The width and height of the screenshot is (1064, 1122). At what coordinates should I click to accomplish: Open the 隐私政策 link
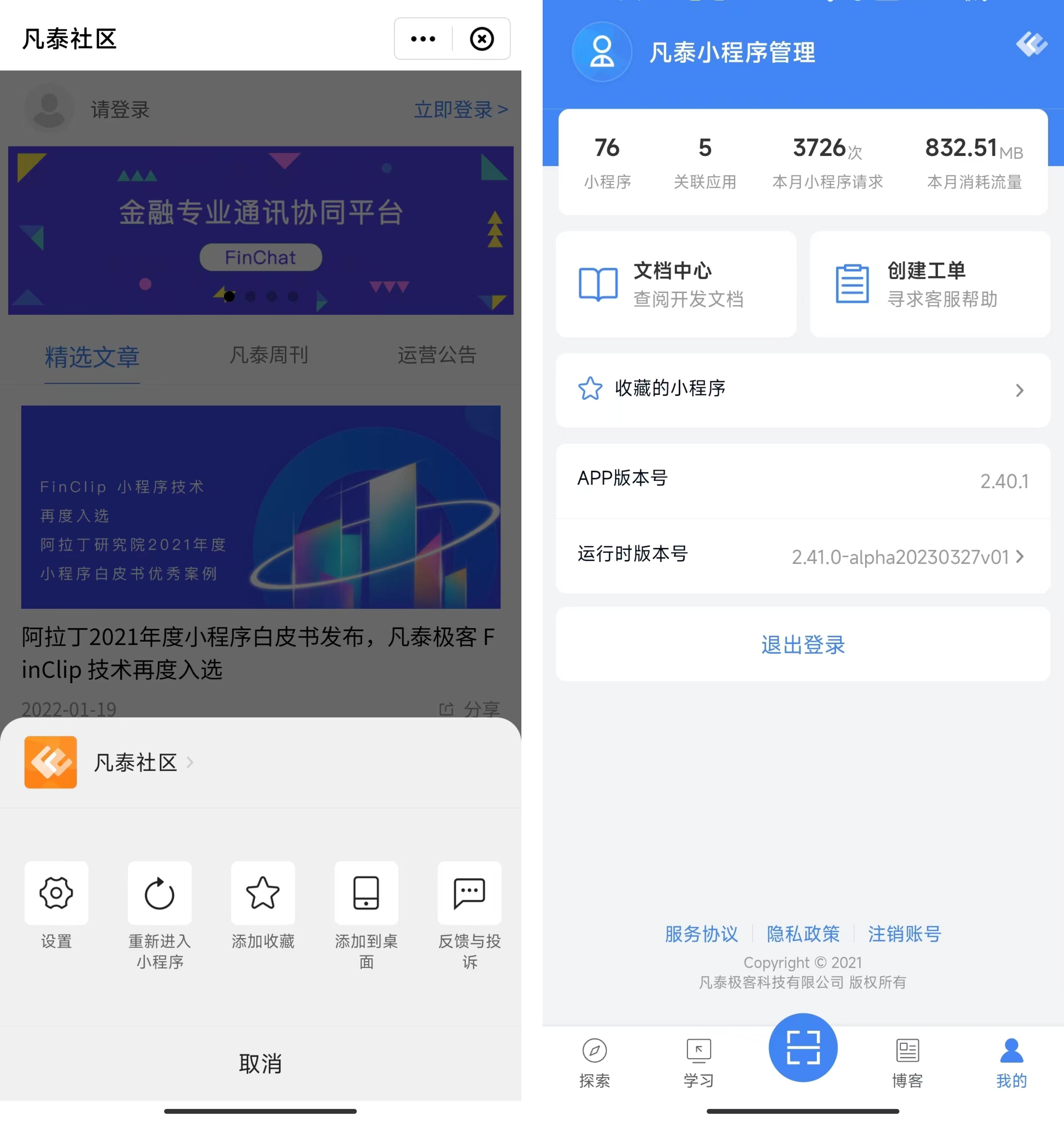point(802,934)
